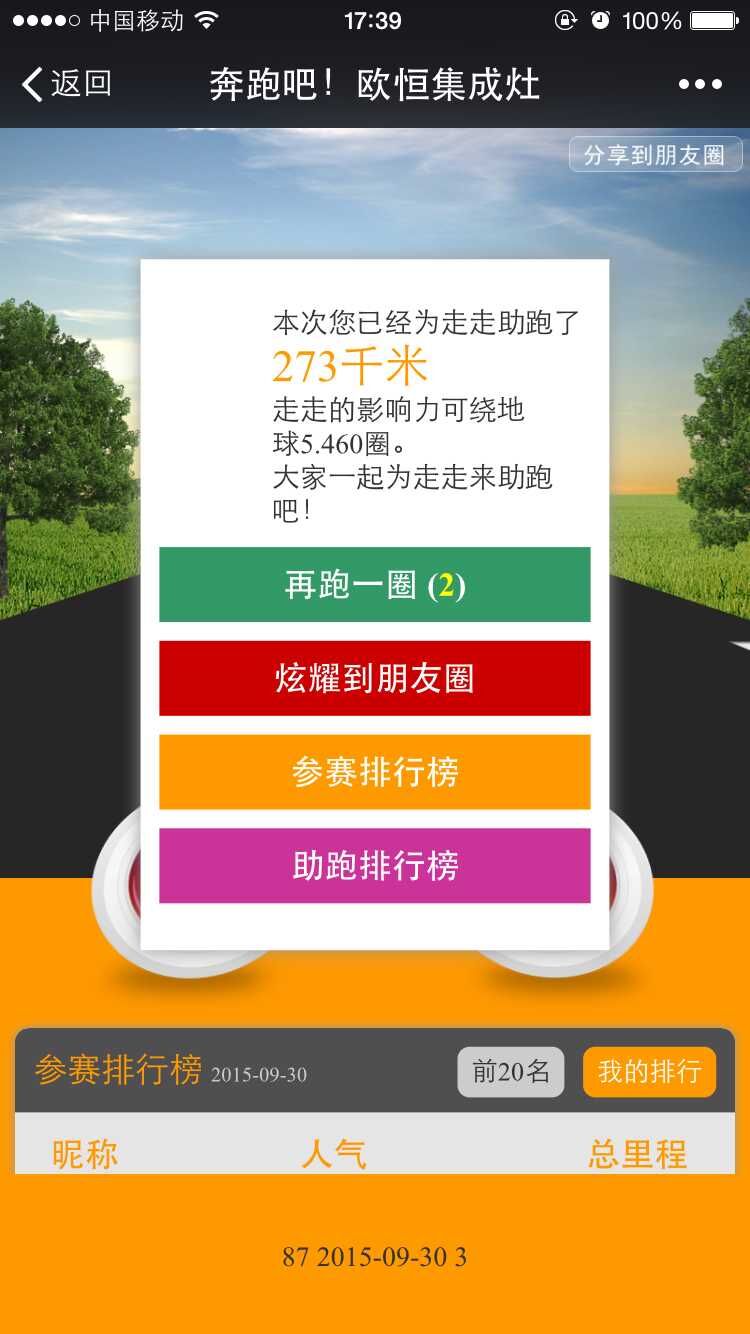Open the 助跑排行榜 ranking button
This screenshot has width=750, height=1334.
tap(374, 866)
